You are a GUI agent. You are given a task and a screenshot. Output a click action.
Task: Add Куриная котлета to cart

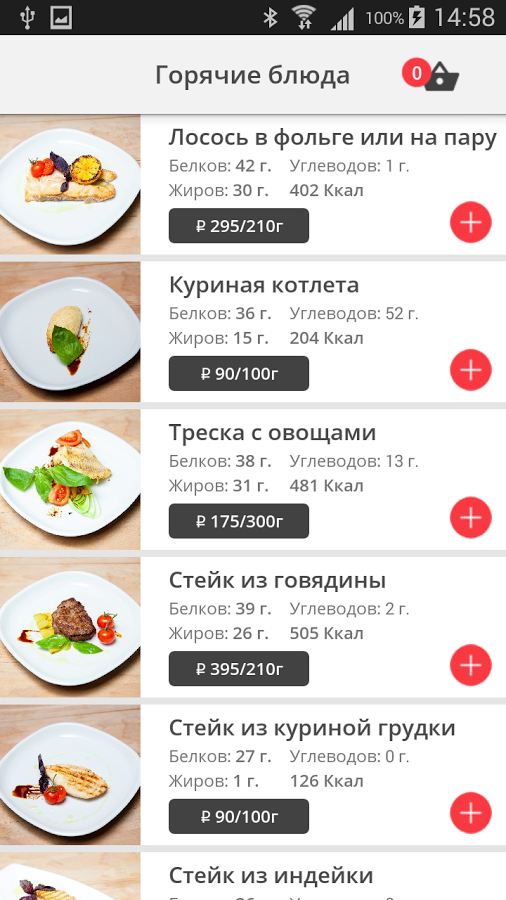(x=470, y=370)
